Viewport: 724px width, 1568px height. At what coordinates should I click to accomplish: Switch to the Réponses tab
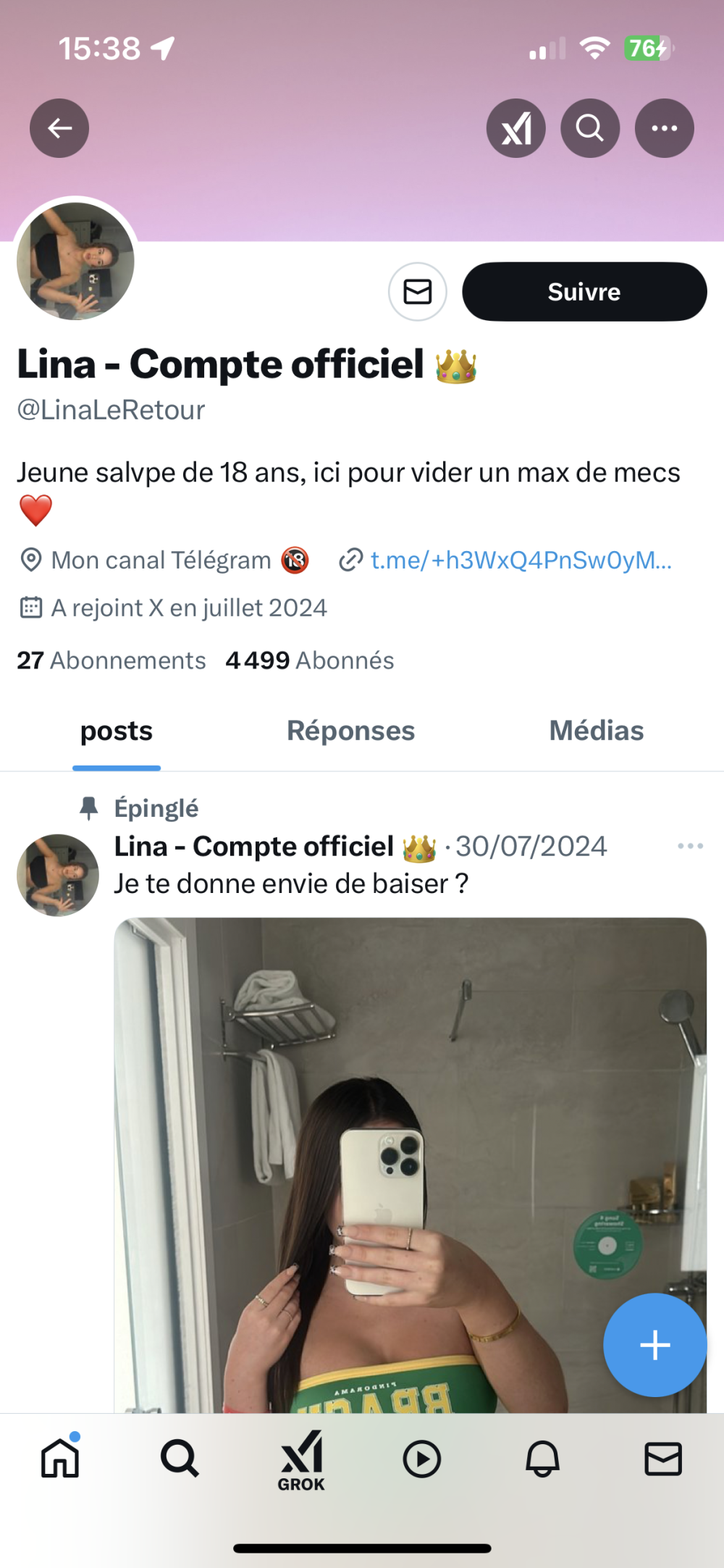[x=351, y=731]
